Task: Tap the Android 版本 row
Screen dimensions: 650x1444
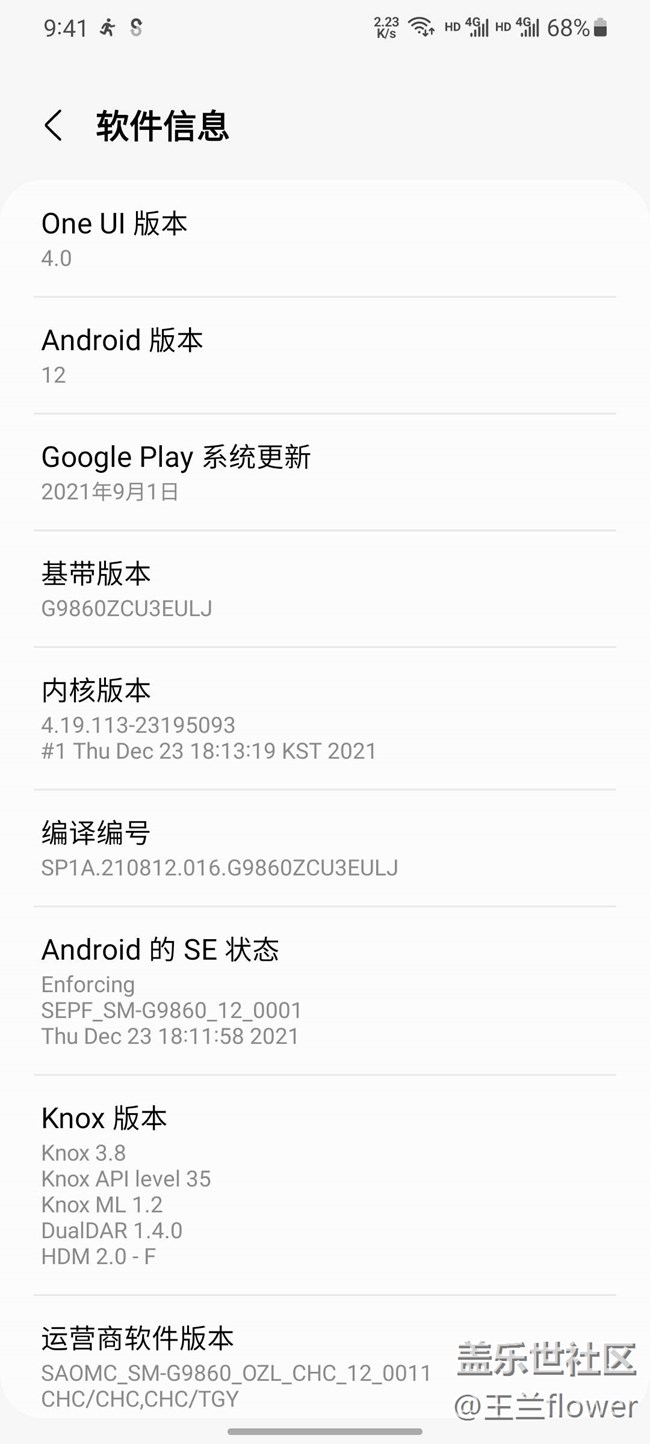Action: (x=324, y=356)
